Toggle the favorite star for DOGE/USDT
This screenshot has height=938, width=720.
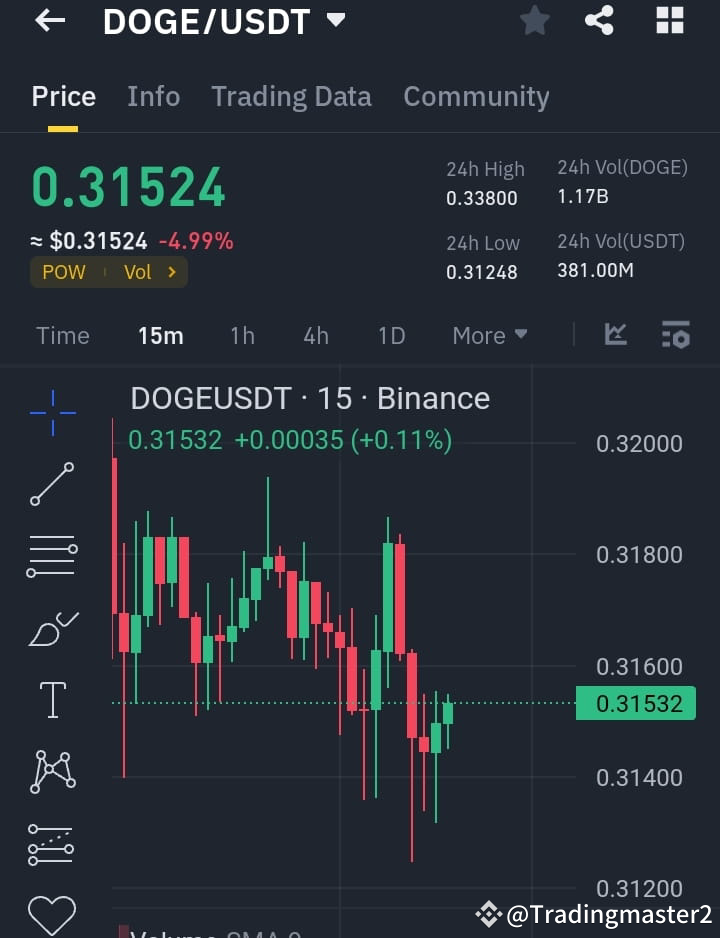click(534, 20)
